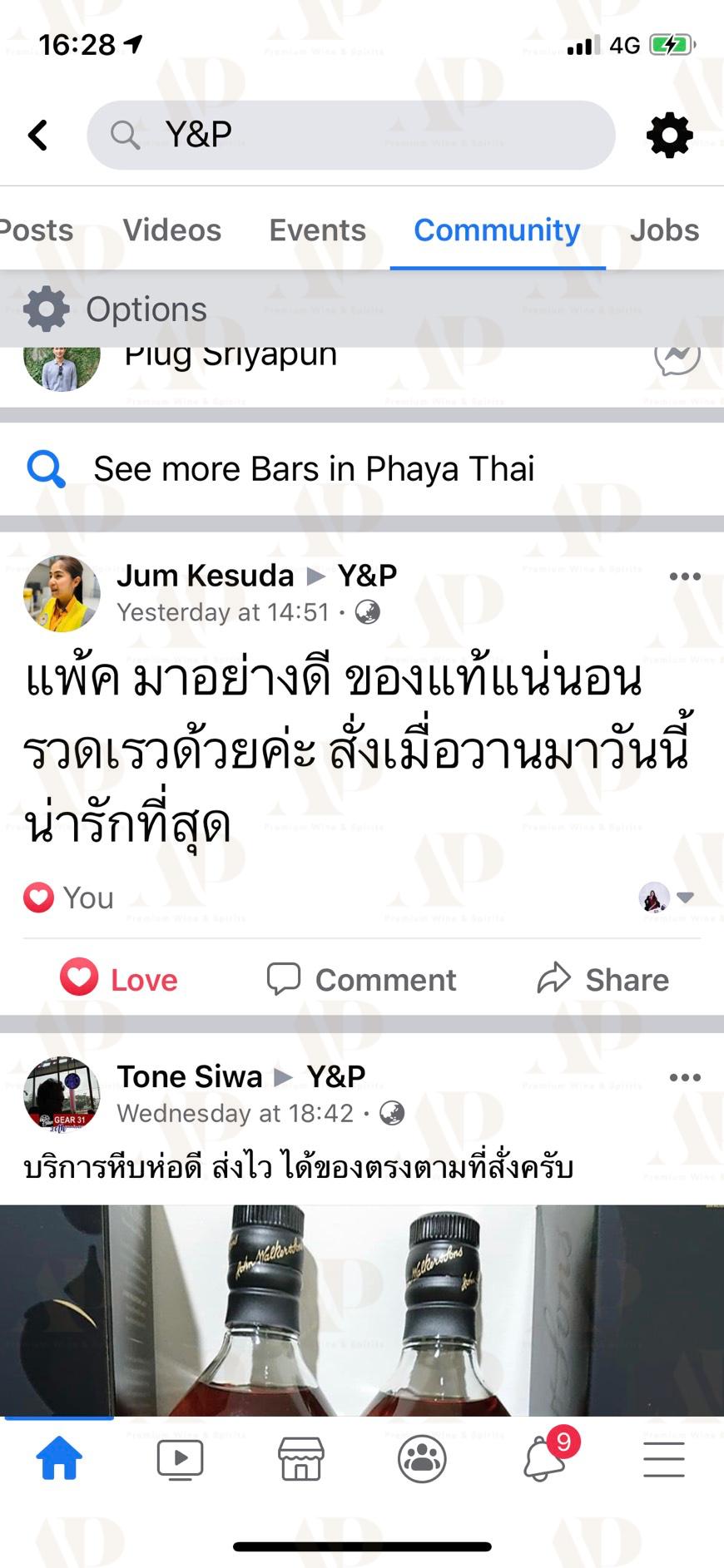724x1568 pixels.
Task: Open Tone Siwa's profile
Action: [190, 1076]
